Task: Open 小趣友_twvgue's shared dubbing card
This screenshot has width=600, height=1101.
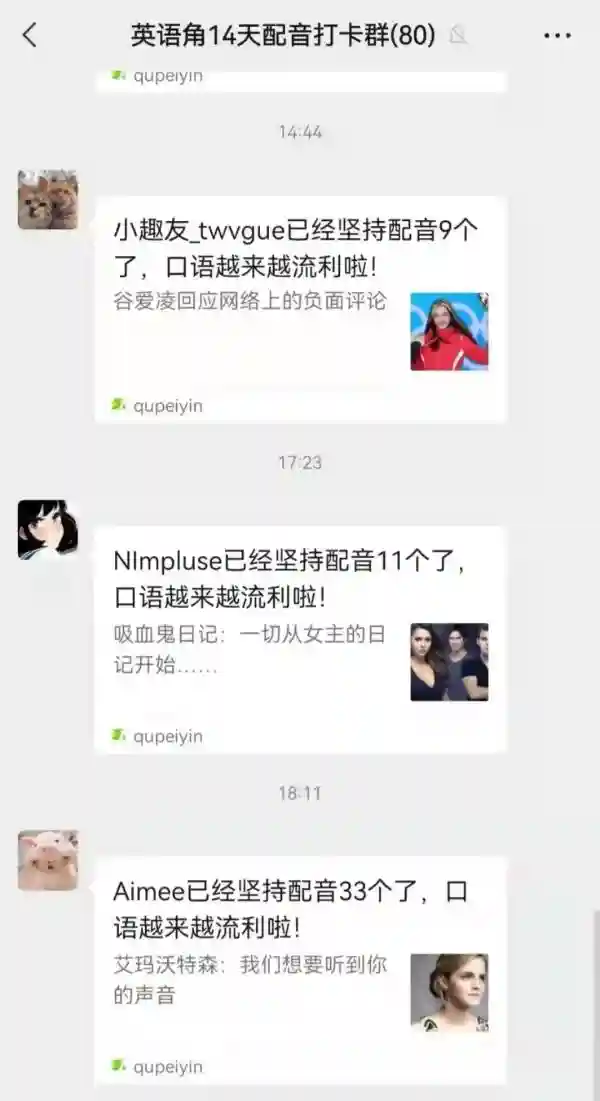Action: [x=300, y=308]
